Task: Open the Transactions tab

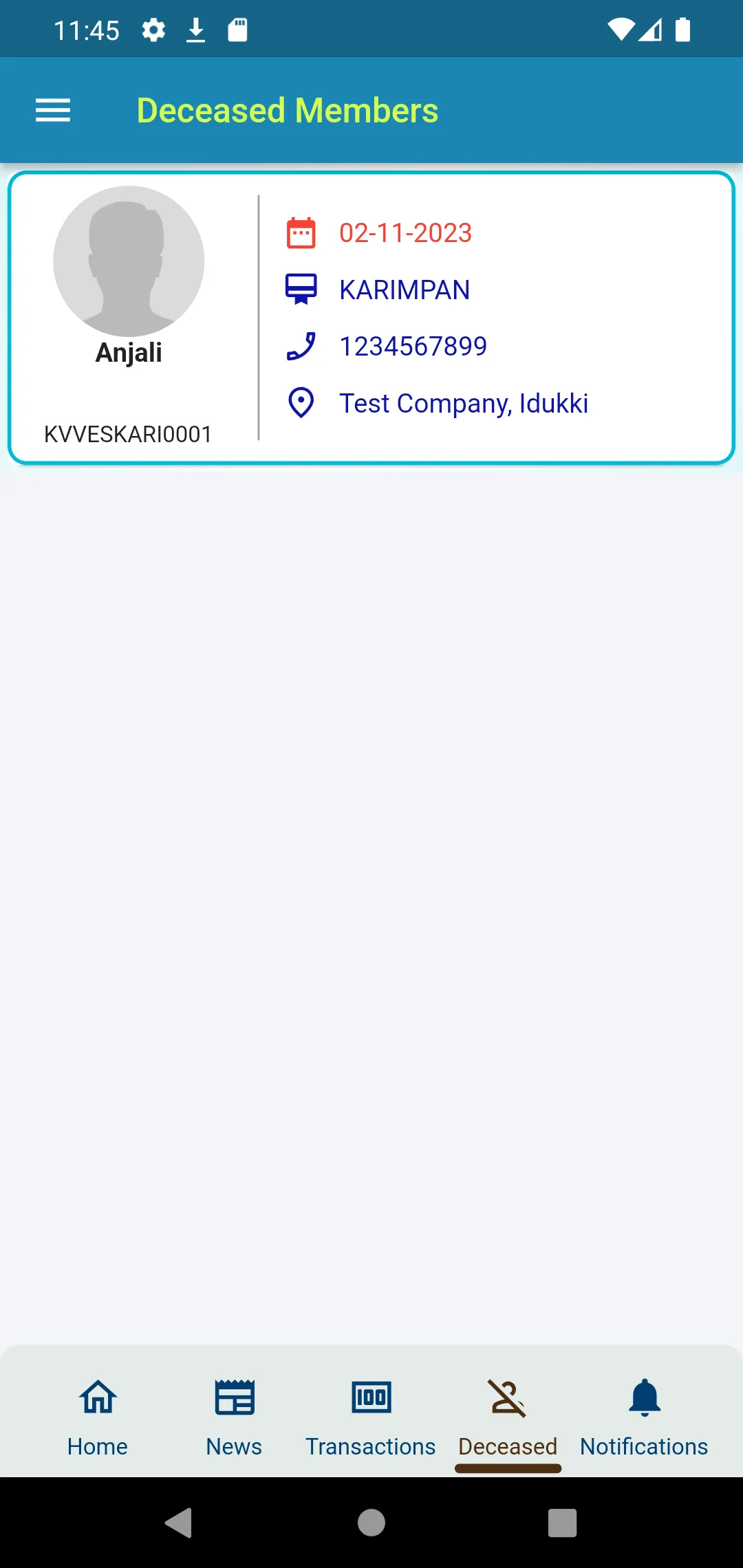Action: click(371, 1417)
